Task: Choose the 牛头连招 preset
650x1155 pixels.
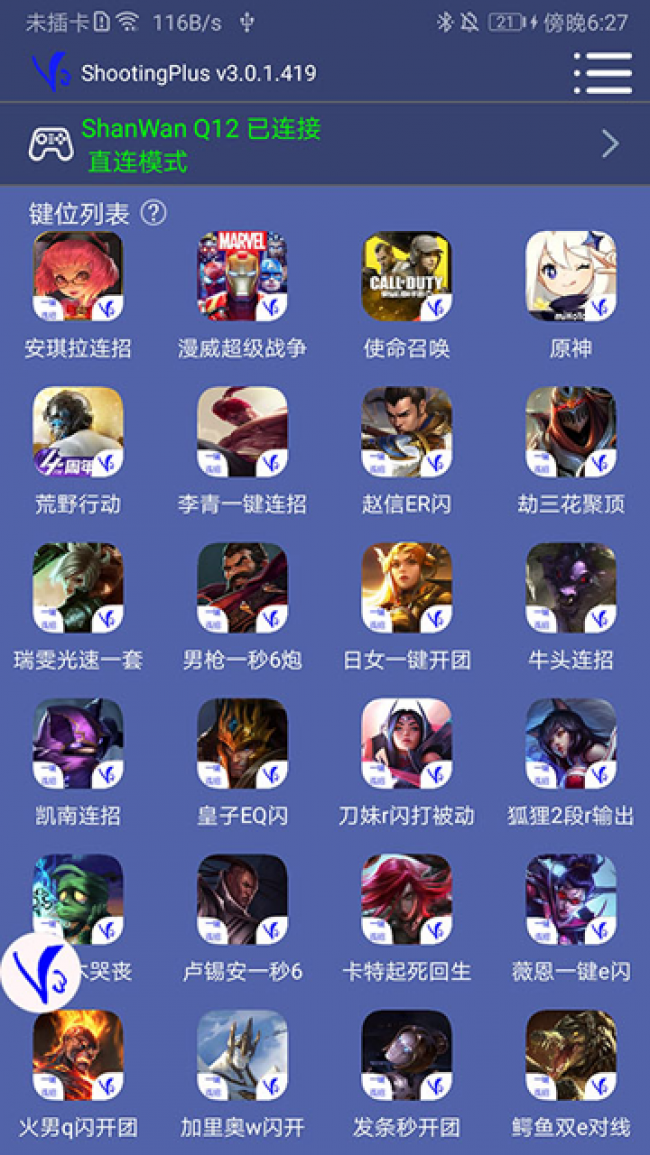Action: click(x=570, y=588)
